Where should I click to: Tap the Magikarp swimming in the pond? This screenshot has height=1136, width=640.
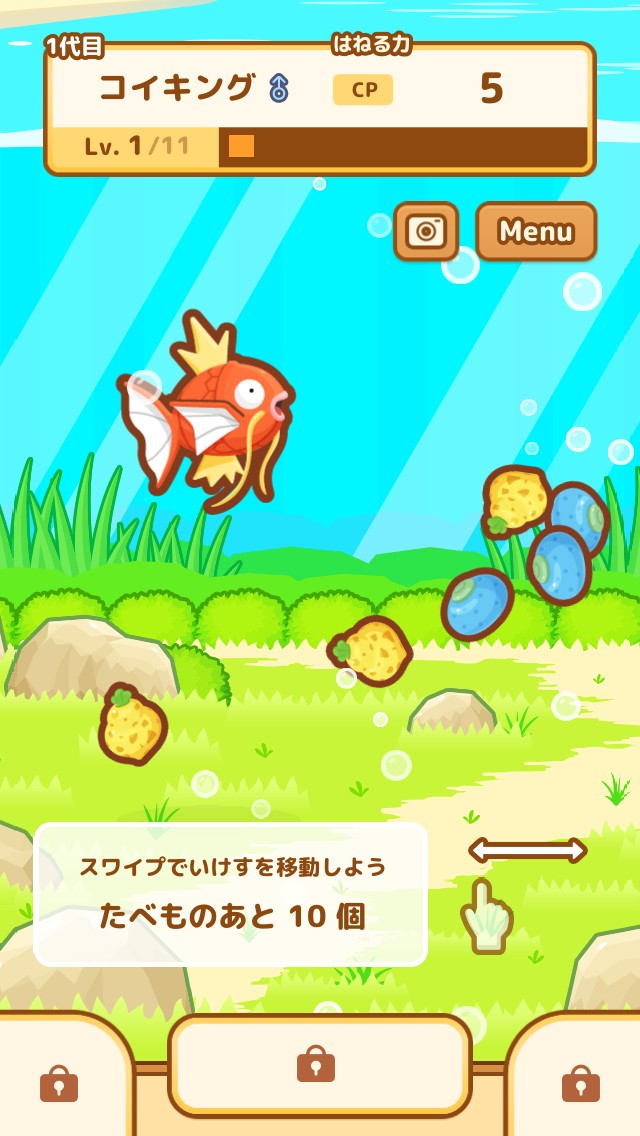207,411
